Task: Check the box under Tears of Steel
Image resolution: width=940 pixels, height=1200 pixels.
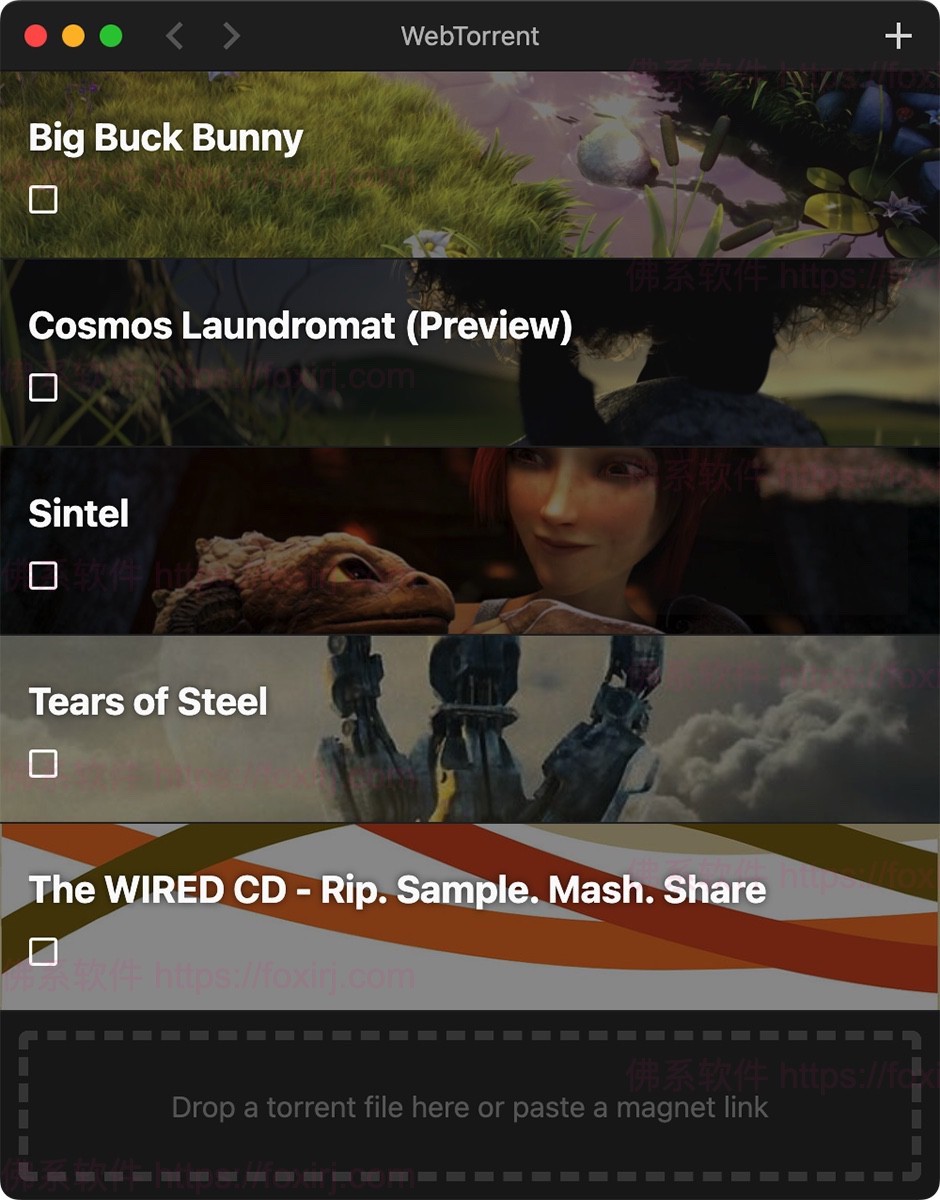Action: 43,762
